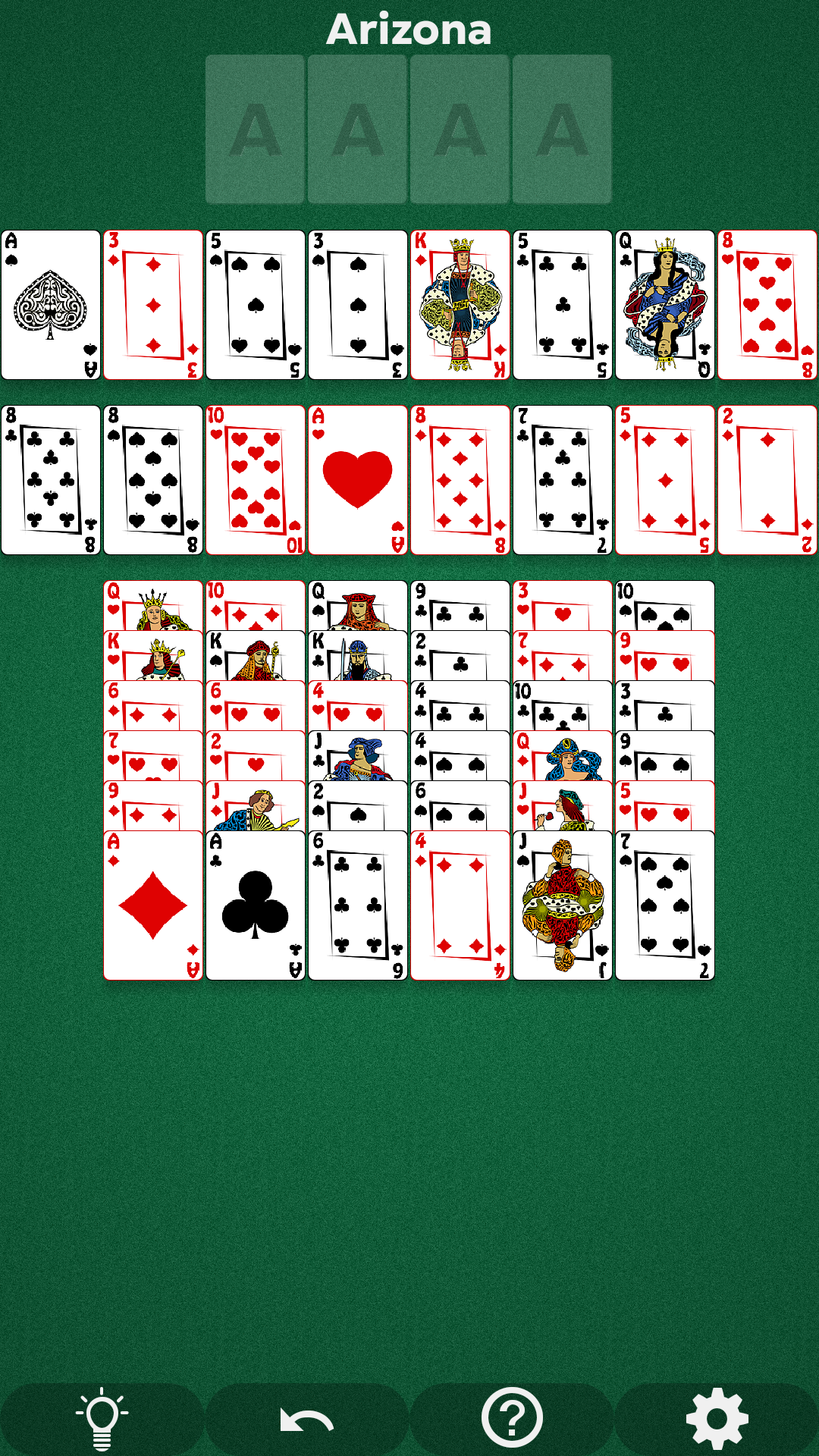
Task: Tap the four of diamonds card
Action: [460, 905]
